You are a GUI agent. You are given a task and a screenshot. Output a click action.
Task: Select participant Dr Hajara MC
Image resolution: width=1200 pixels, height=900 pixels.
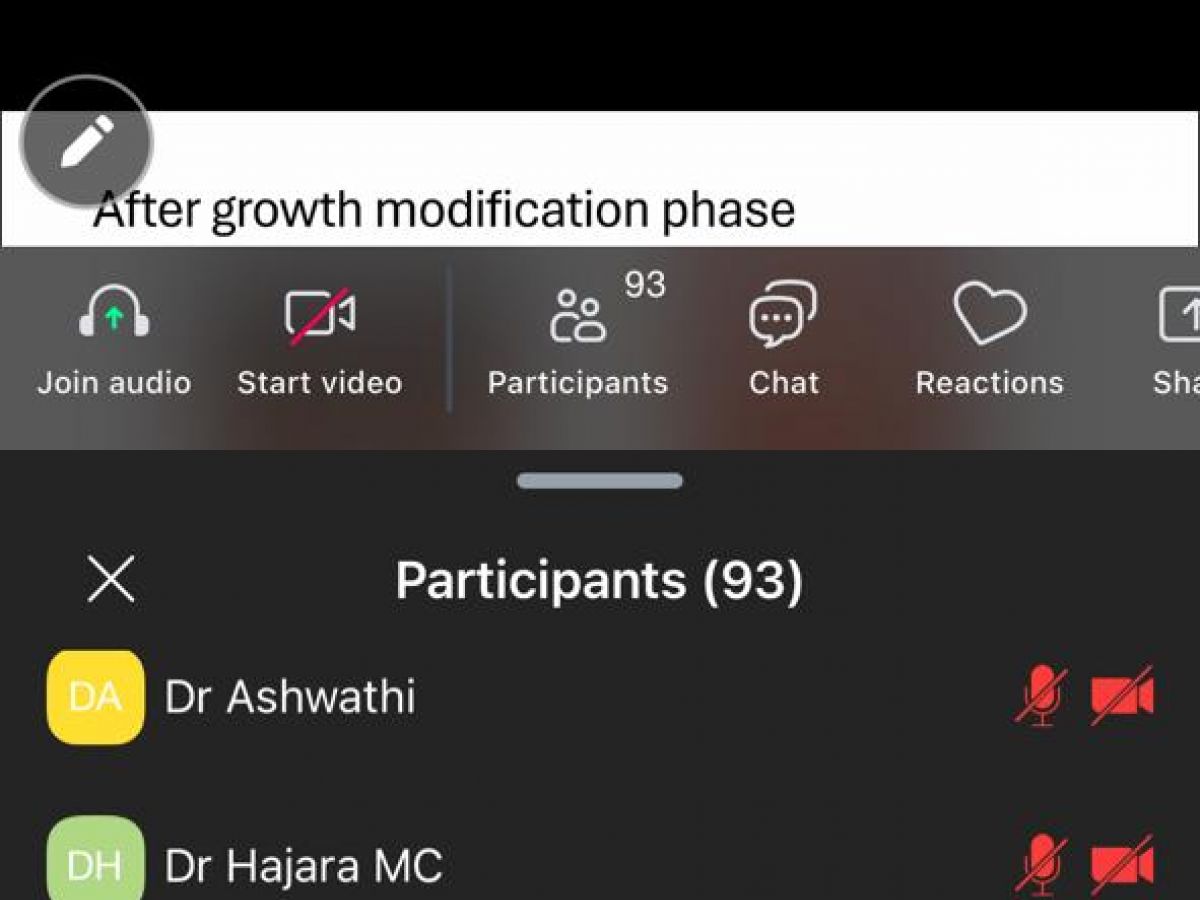(x=303, y=865)
